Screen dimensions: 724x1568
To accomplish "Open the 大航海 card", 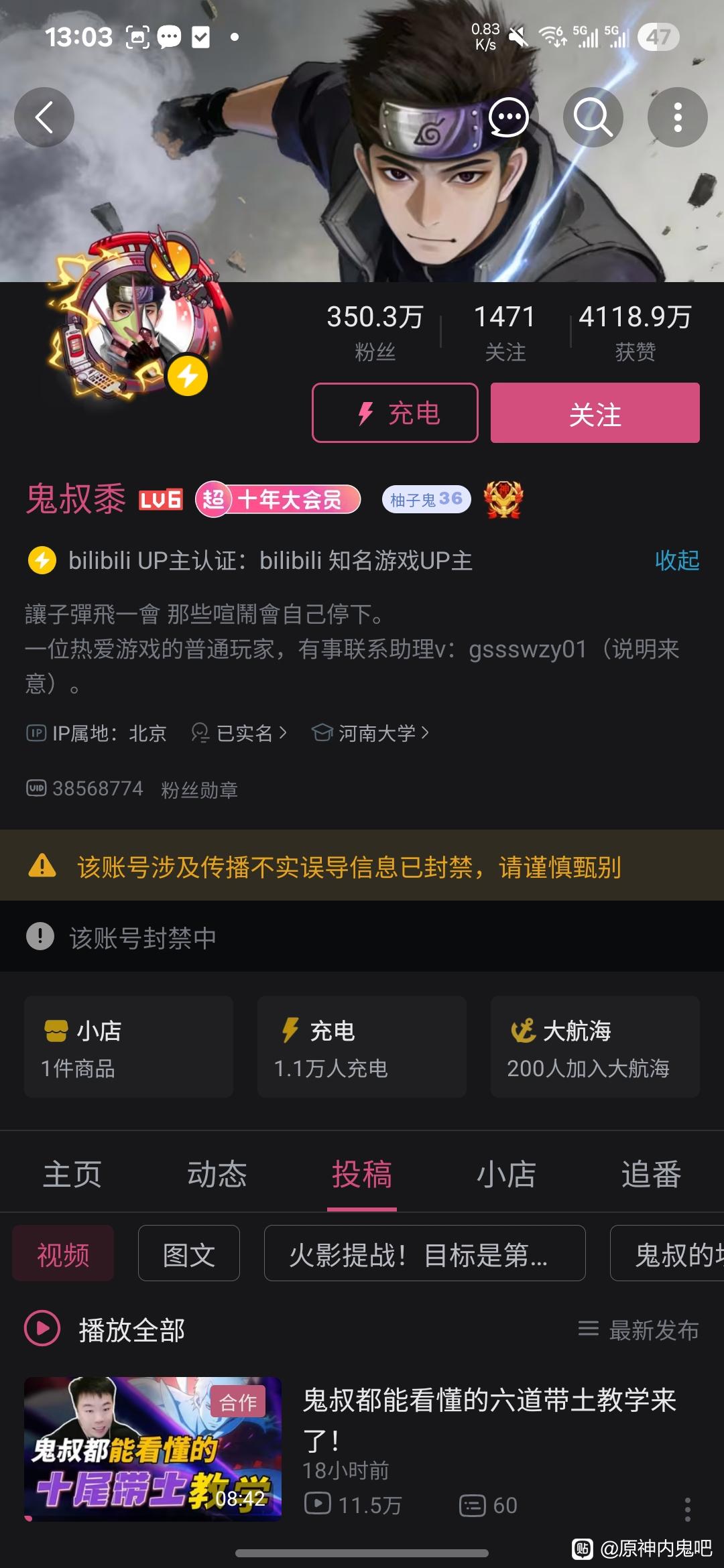I will (595, 1047).
